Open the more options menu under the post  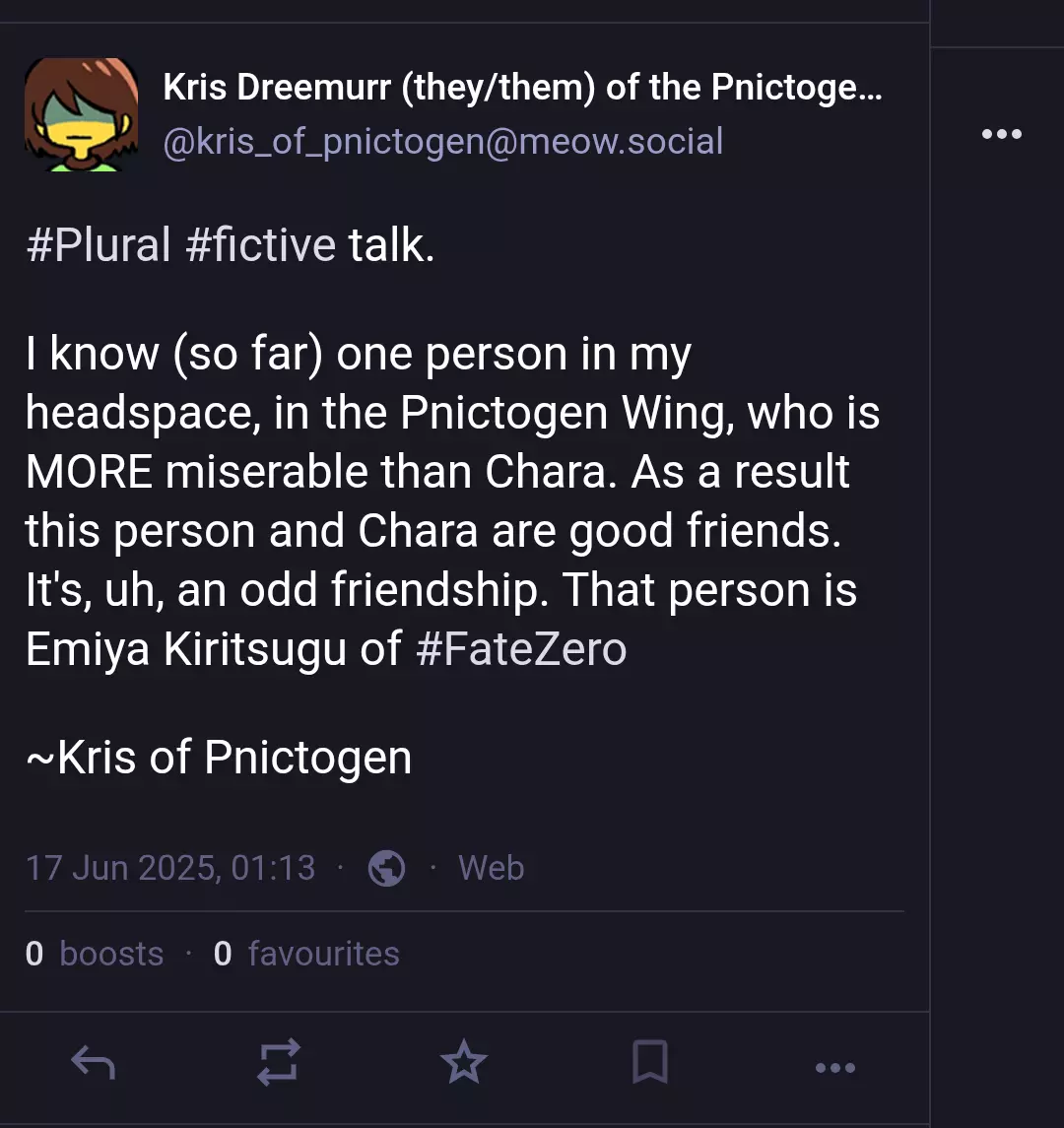835,1068
